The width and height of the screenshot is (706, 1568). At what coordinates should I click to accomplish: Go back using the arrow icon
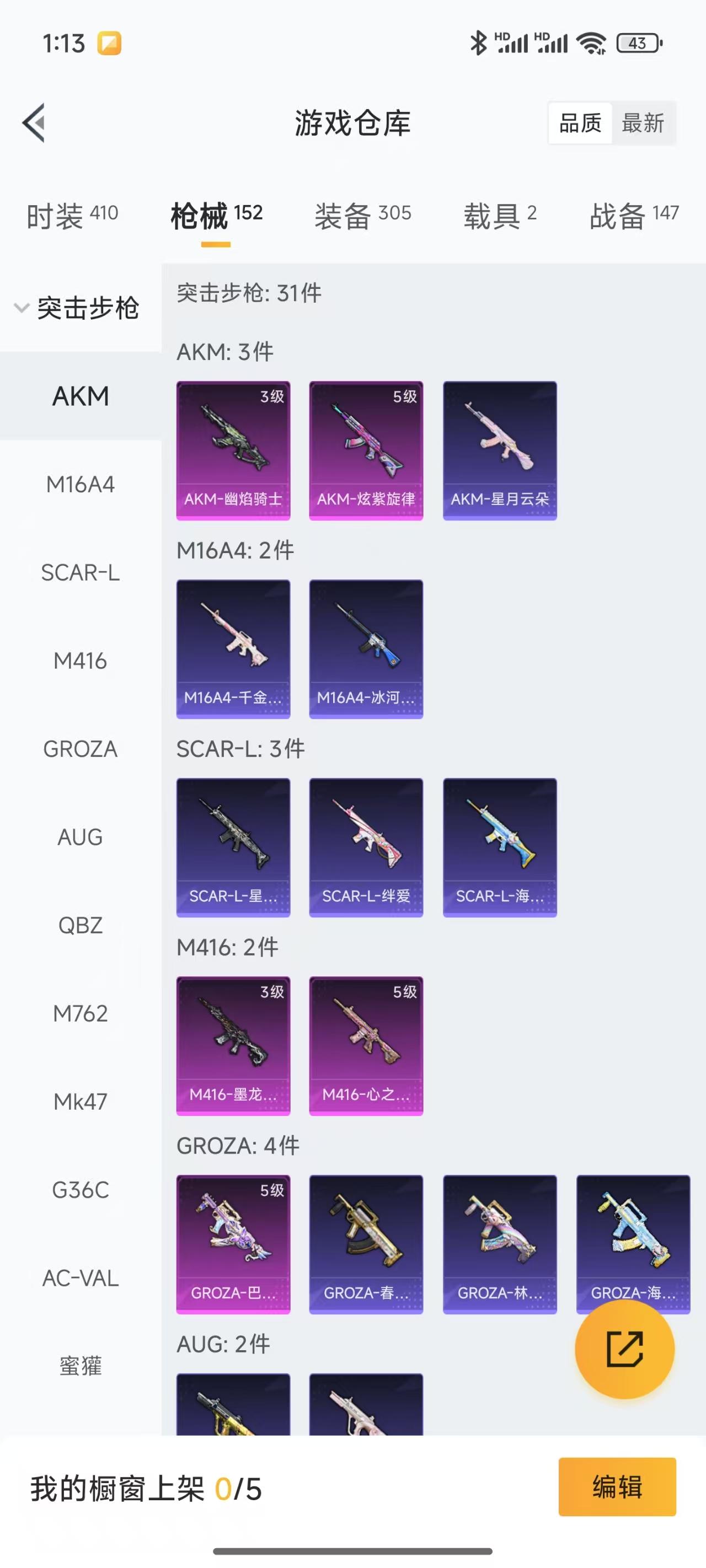[x=34, y=123]
